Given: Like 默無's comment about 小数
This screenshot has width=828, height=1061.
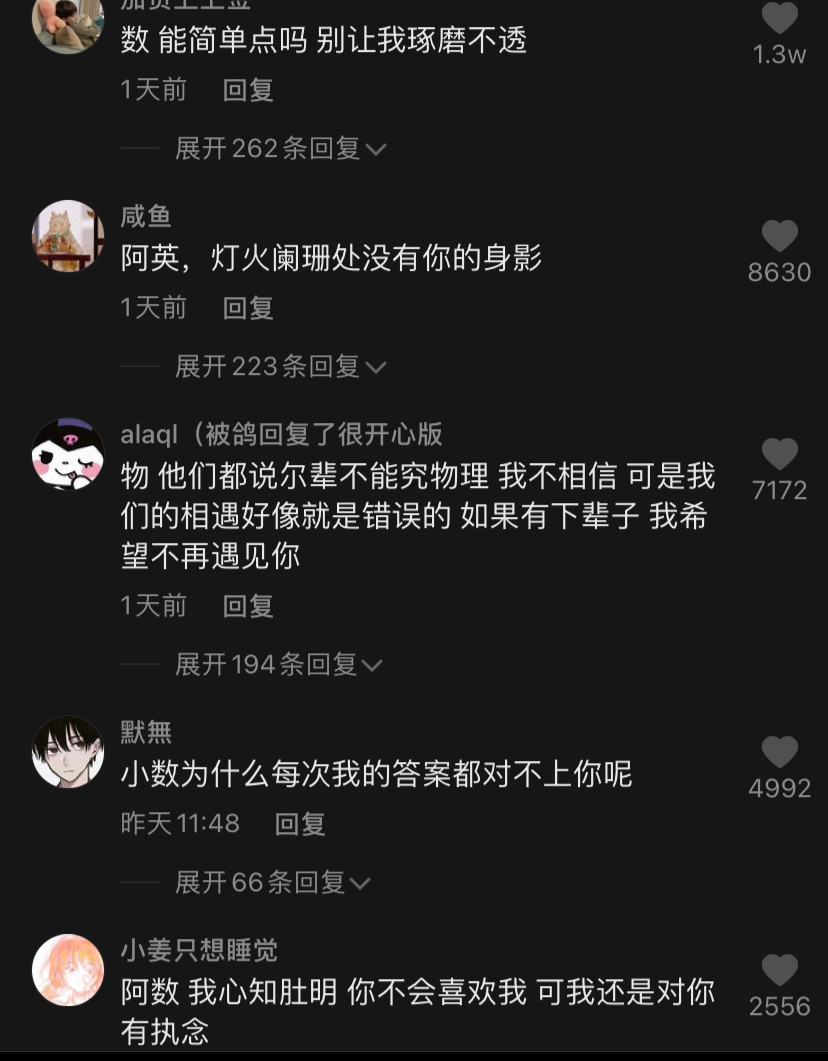Looking at the screenshot, I should (x=779, y=753).
